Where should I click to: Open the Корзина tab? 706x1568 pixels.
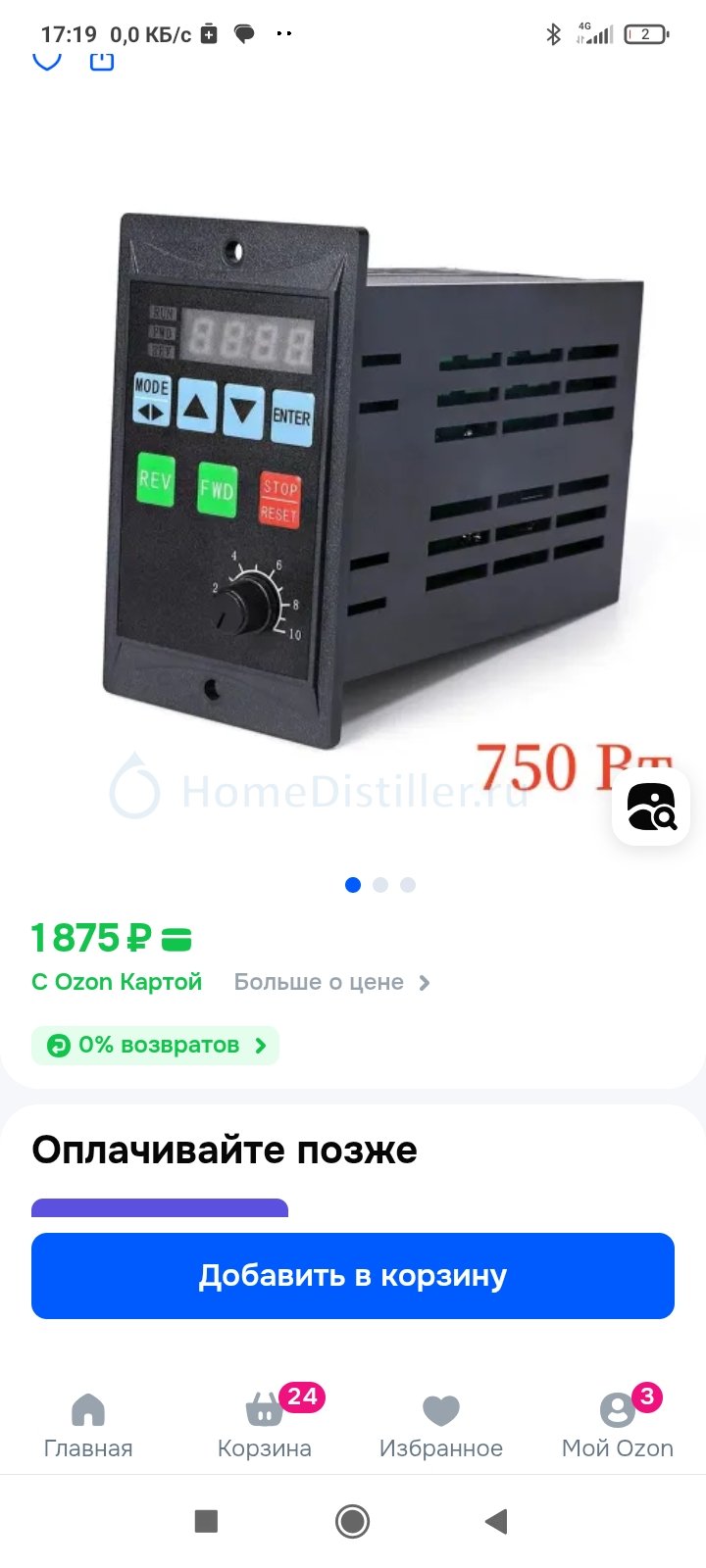coord(265,1426)
